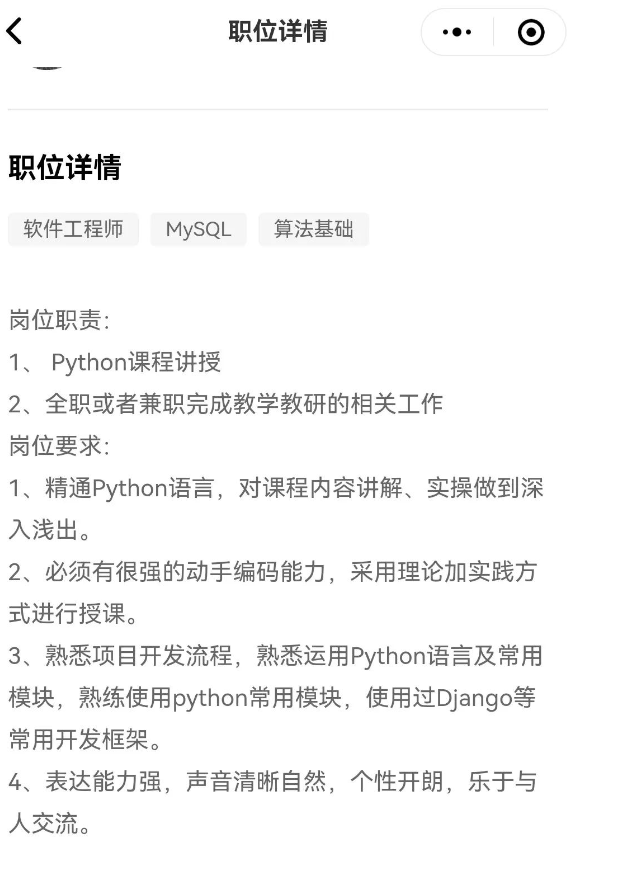This screenshot has height=871, width=637.
Task: Select the 软件工程师 tag chip
Action: tap(73, 229)
